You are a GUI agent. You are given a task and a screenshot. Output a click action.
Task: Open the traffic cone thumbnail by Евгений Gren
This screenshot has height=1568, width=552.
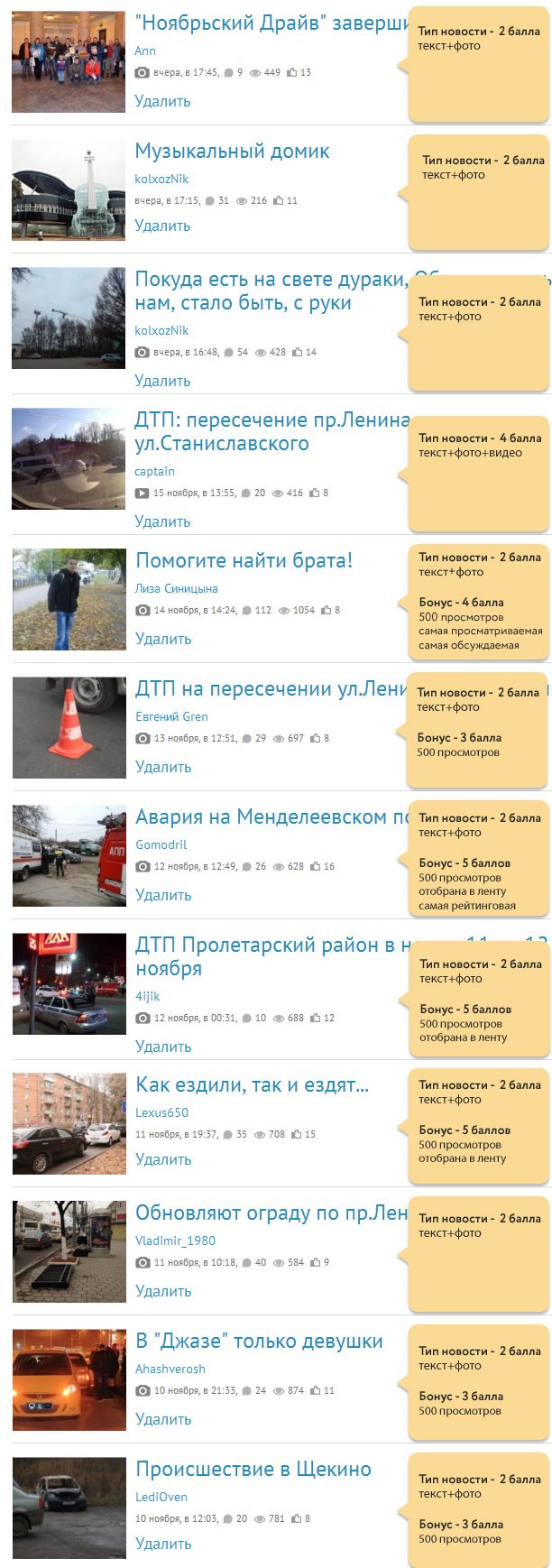pos(69,727)
